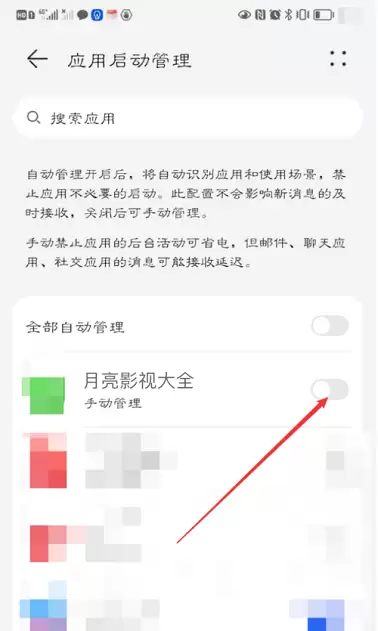The width and height of the screenshot is (378, 631).
Task: Open the 月亮影视大全 app row
Action: [188, 390]
